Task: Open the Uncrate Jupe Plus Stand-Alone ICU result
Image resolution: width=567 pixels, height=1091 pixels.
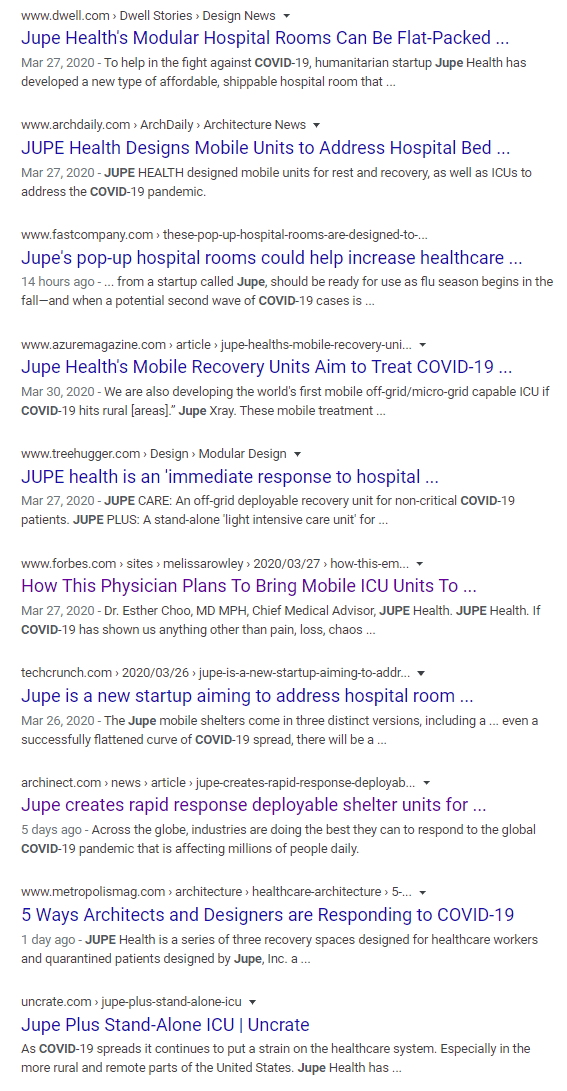Action: click(165, 1025)
